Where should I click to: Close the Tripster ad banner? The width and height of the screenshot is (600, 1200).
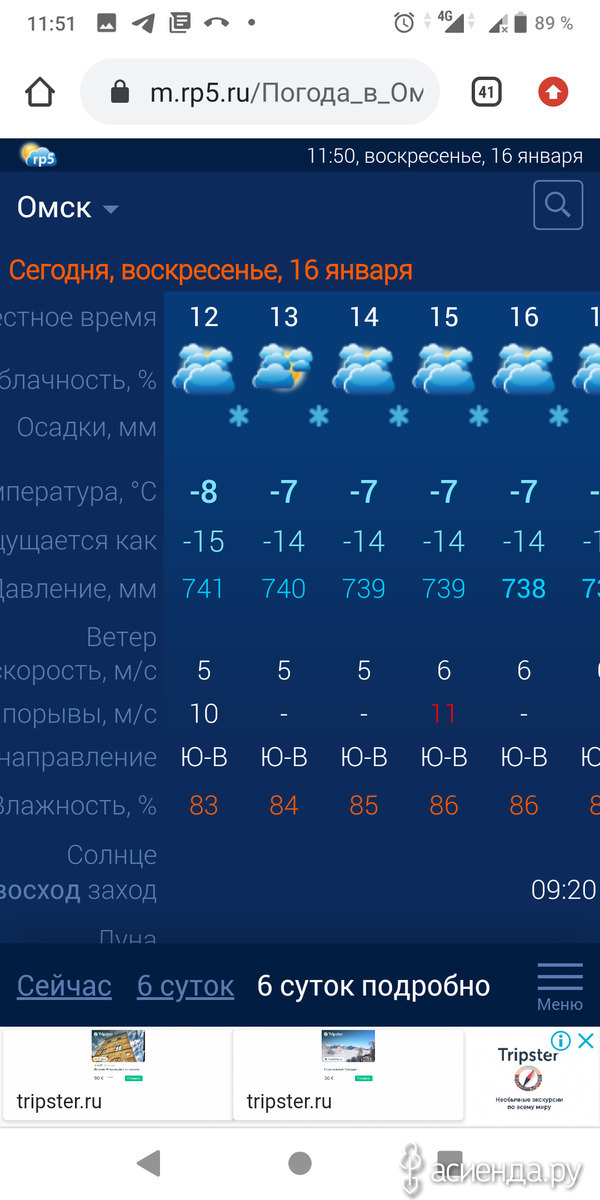587,1042
